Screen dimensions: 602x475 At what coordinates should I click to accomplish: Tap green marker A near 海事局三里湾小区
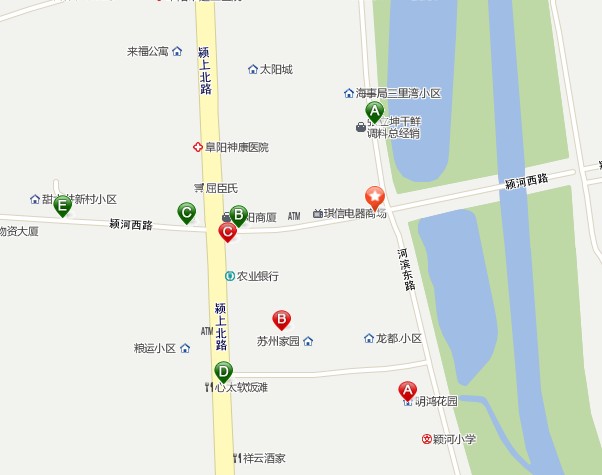click(375, 112)
